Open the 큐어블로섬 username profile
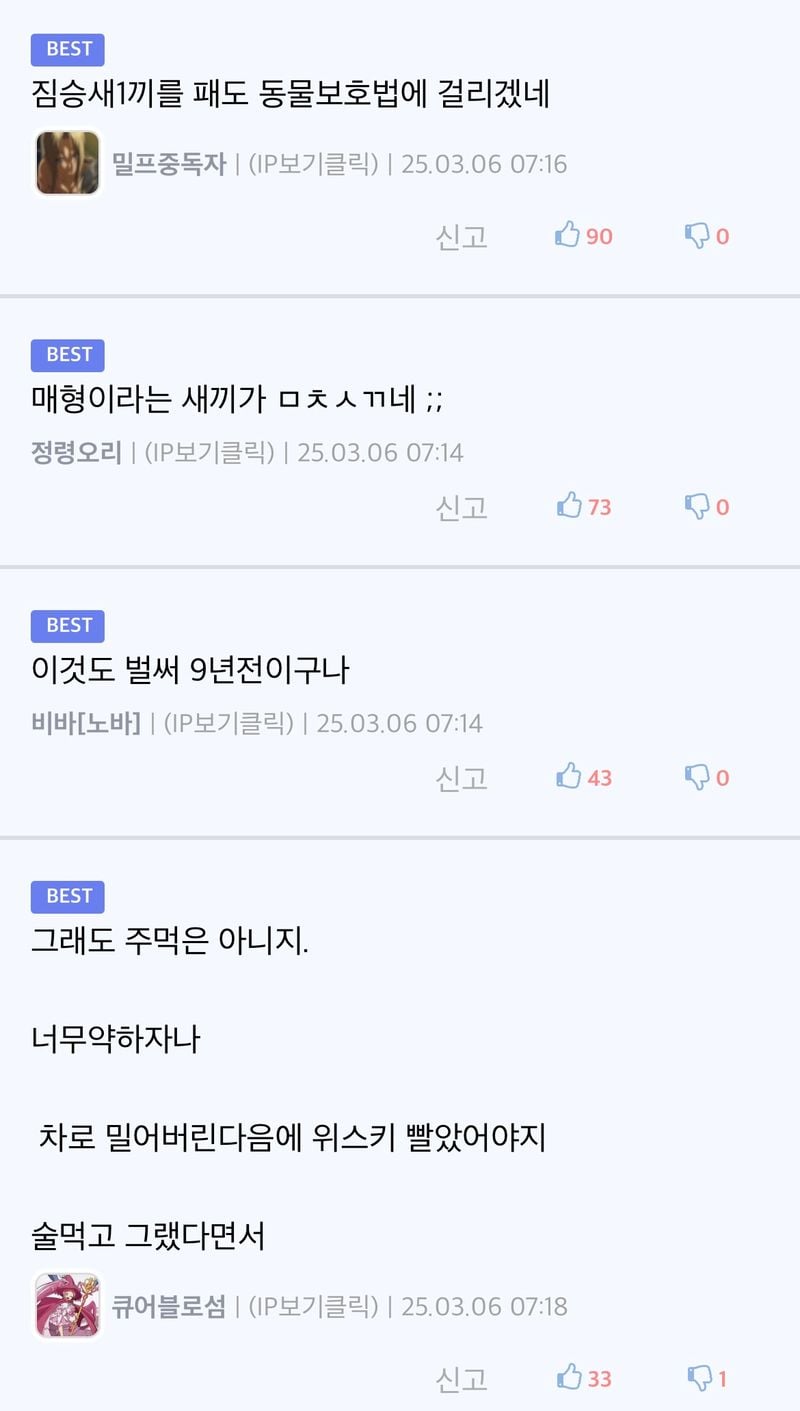The width and height of the screenshot is (800, 1411). pos(168,1306)
